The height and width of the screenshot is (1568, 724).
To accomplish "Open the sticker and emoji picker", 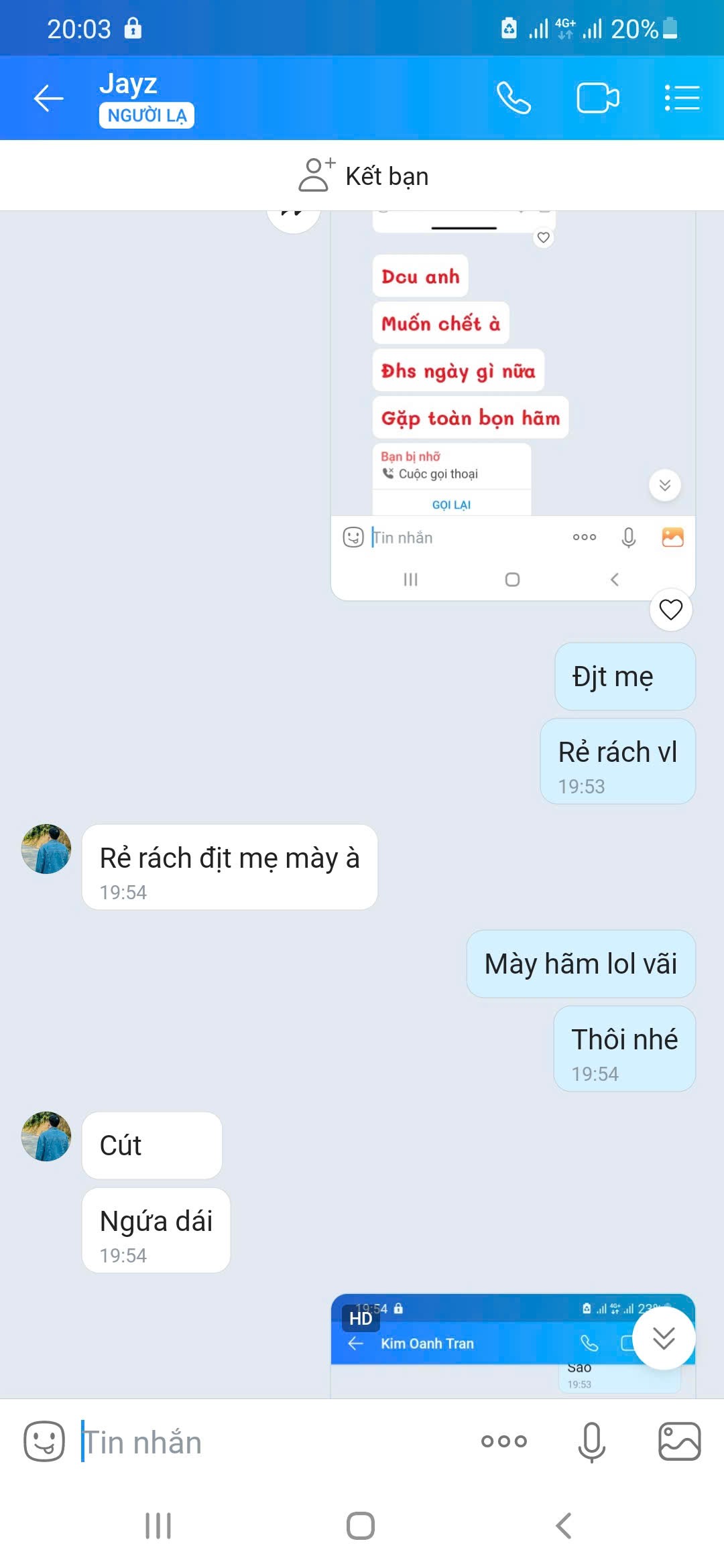I will click(x=44, y=1441).
